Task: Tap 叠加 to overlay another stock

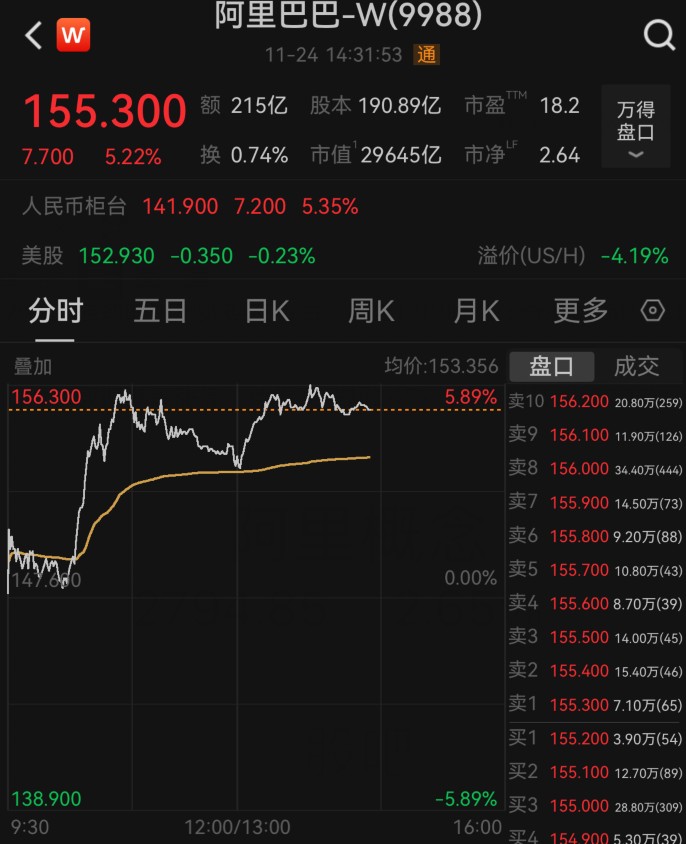Action: point(32,366)
